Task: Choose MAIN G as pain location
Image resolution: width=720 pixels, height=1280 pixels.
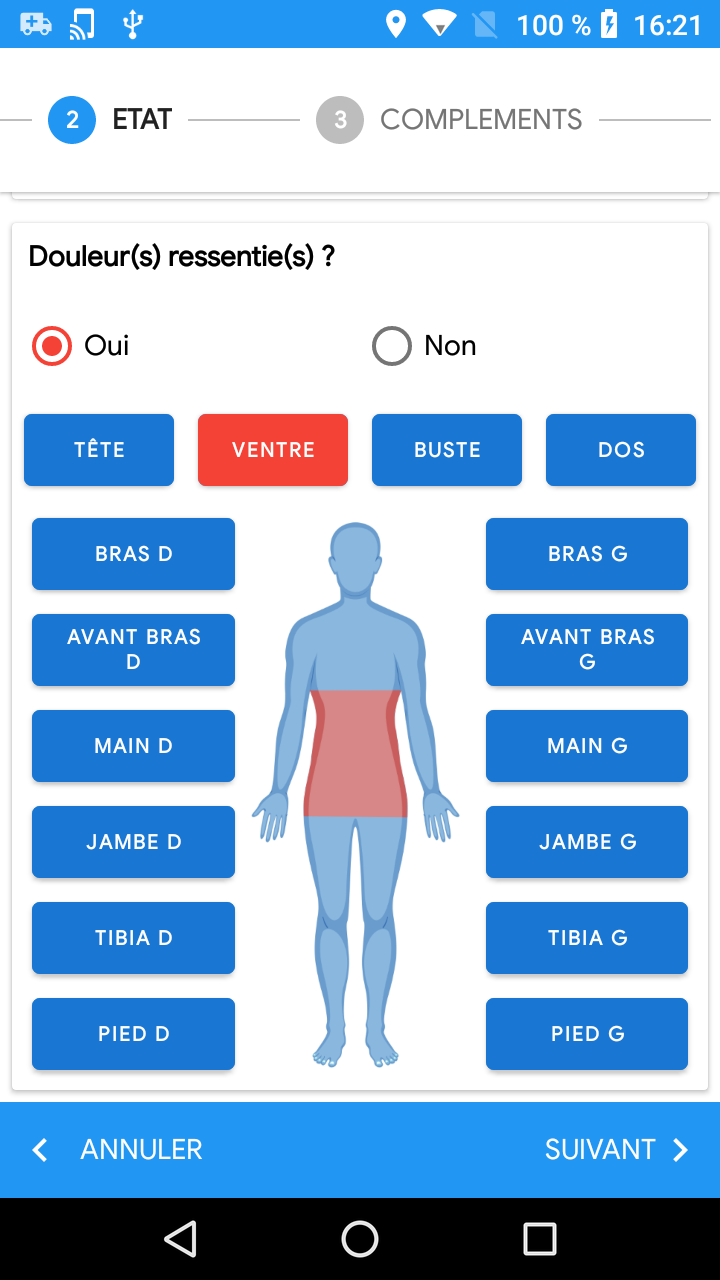Action: coord(587,746)
